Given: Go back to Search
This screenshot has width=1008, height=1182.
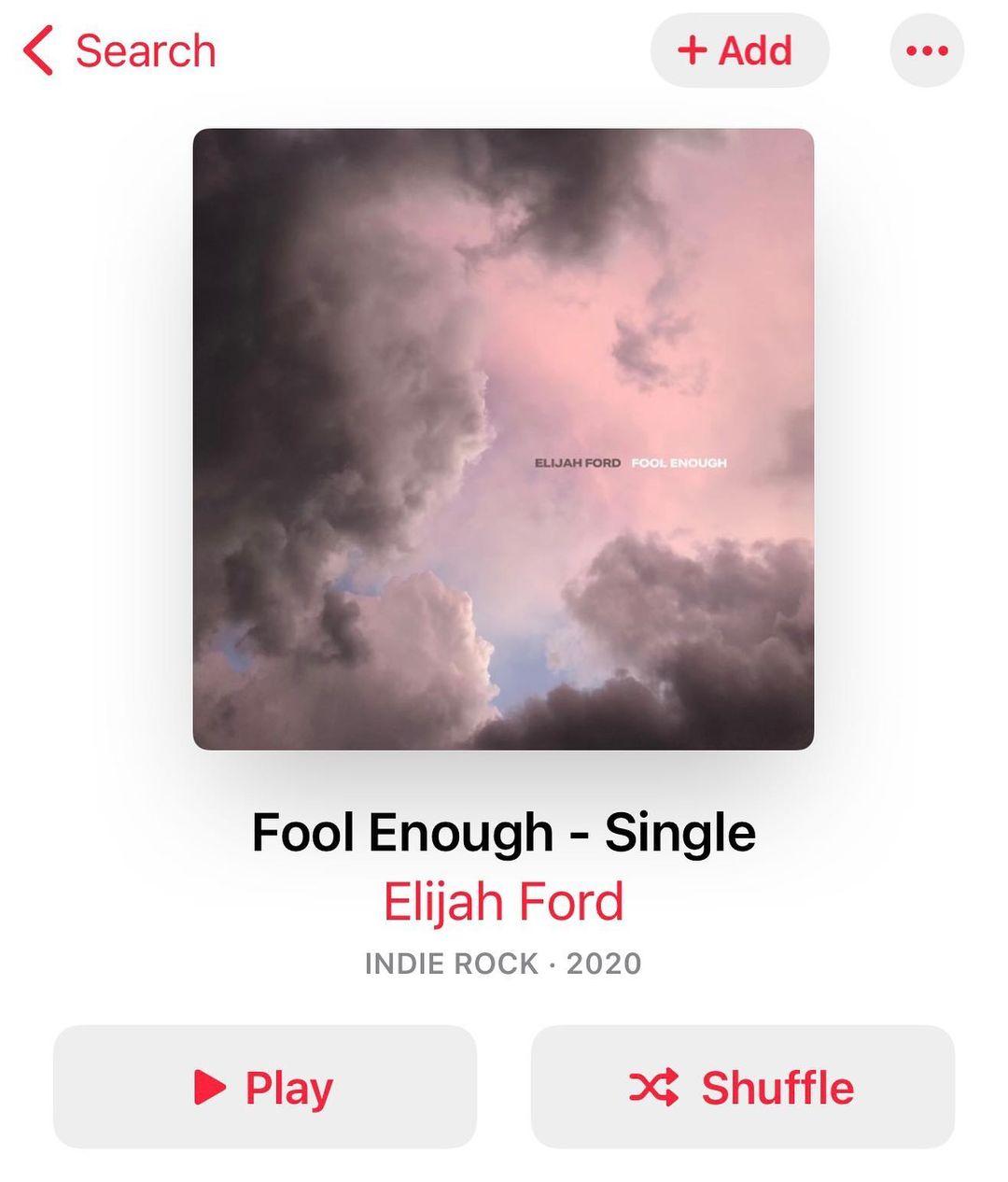Looking at the screenshot, I should point(119,50).
